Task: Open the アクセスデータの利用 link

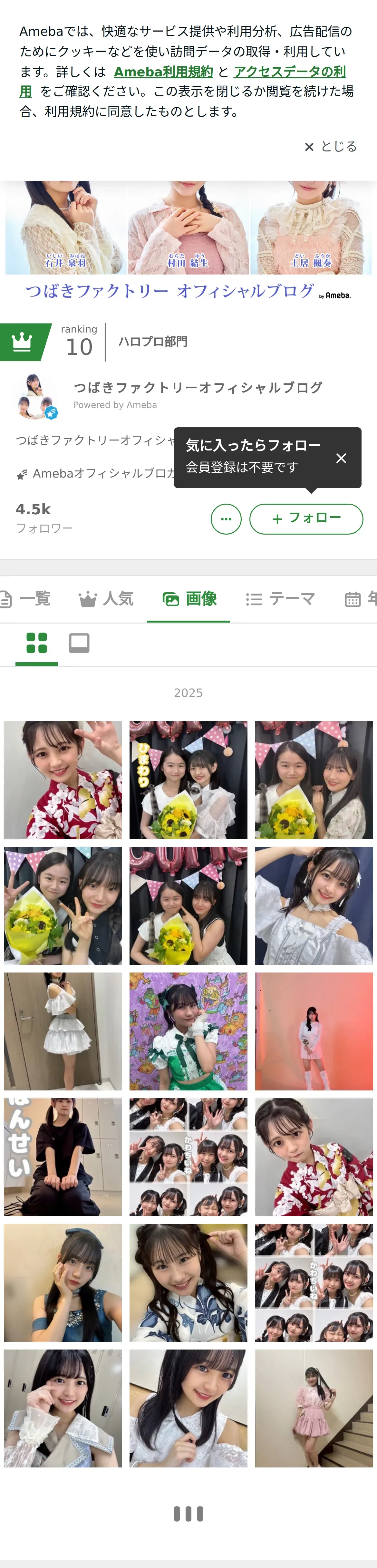Action: (289, 72)
